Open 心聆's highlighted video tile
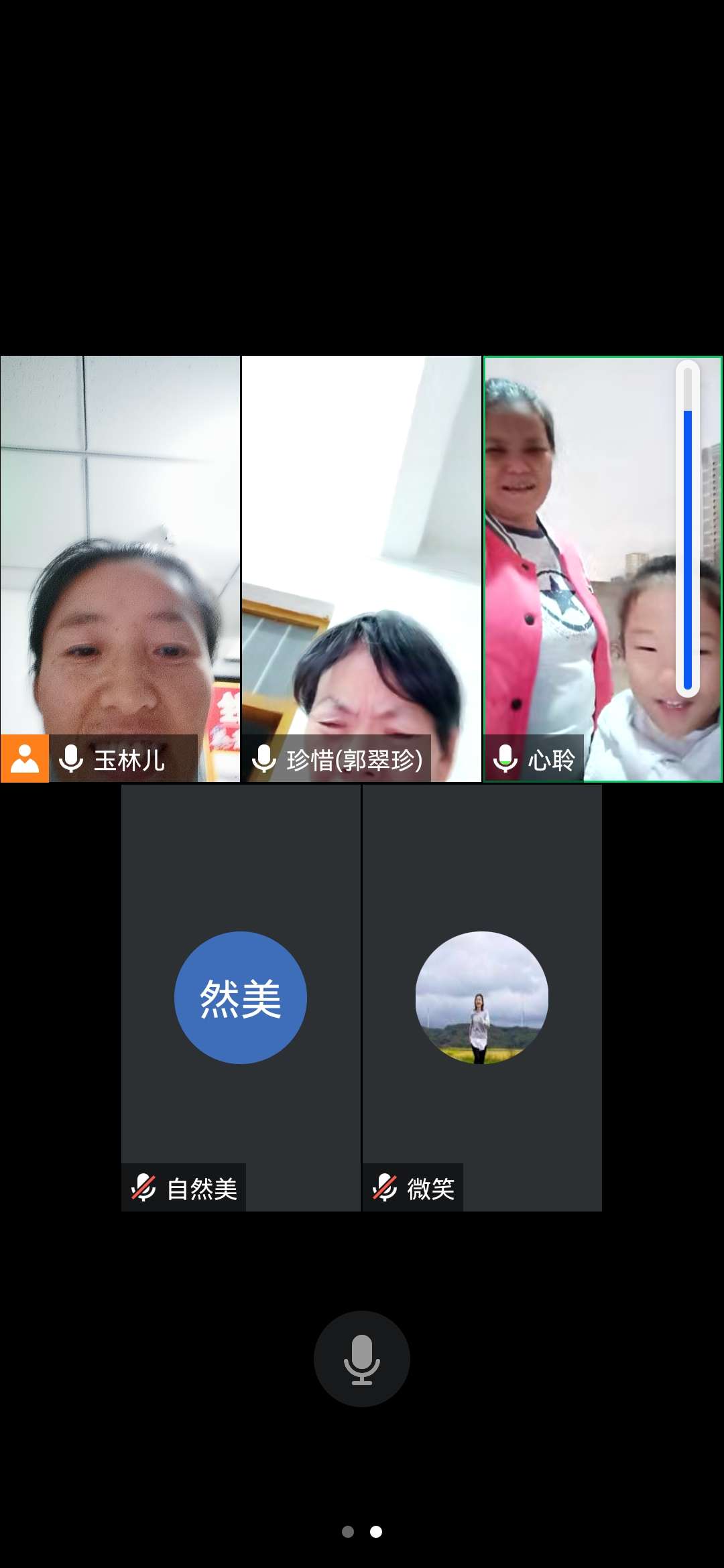Image resolution: width=724 pixels, height=1568 pixels. coord(603,569)
